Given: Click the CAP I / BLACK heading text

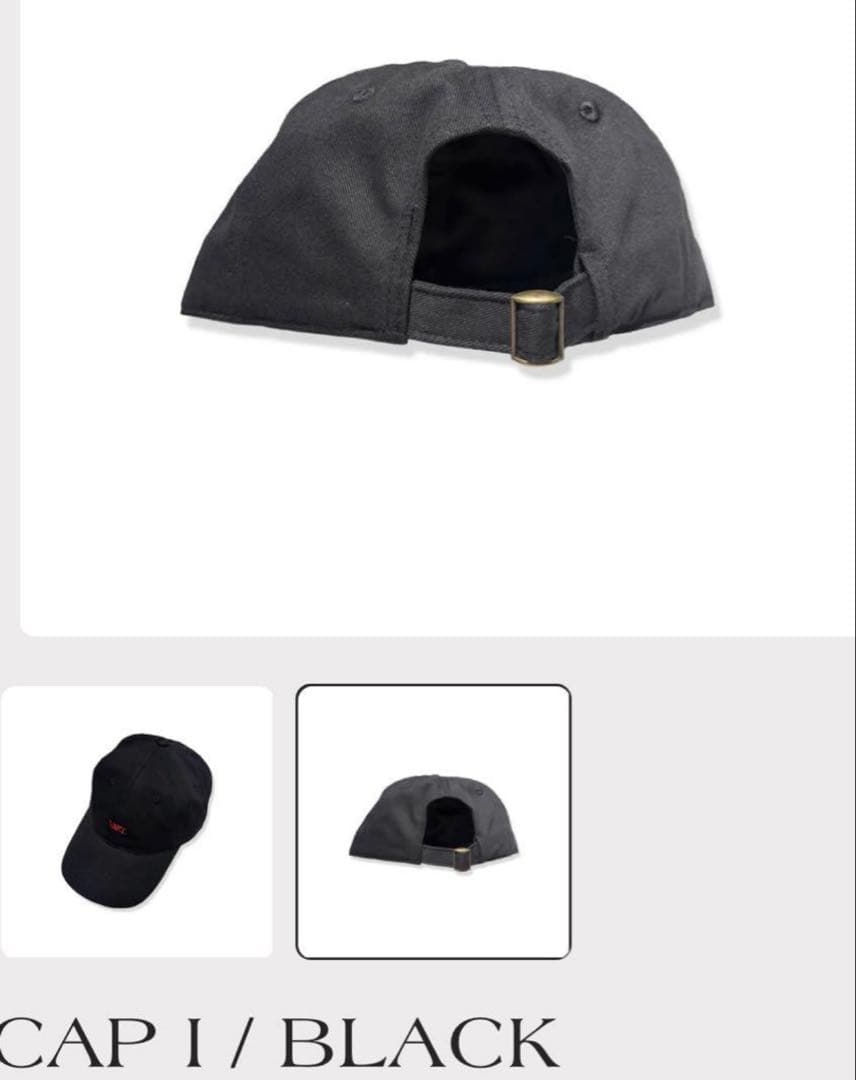Looking at the screenshot, I should [280, 1040].
